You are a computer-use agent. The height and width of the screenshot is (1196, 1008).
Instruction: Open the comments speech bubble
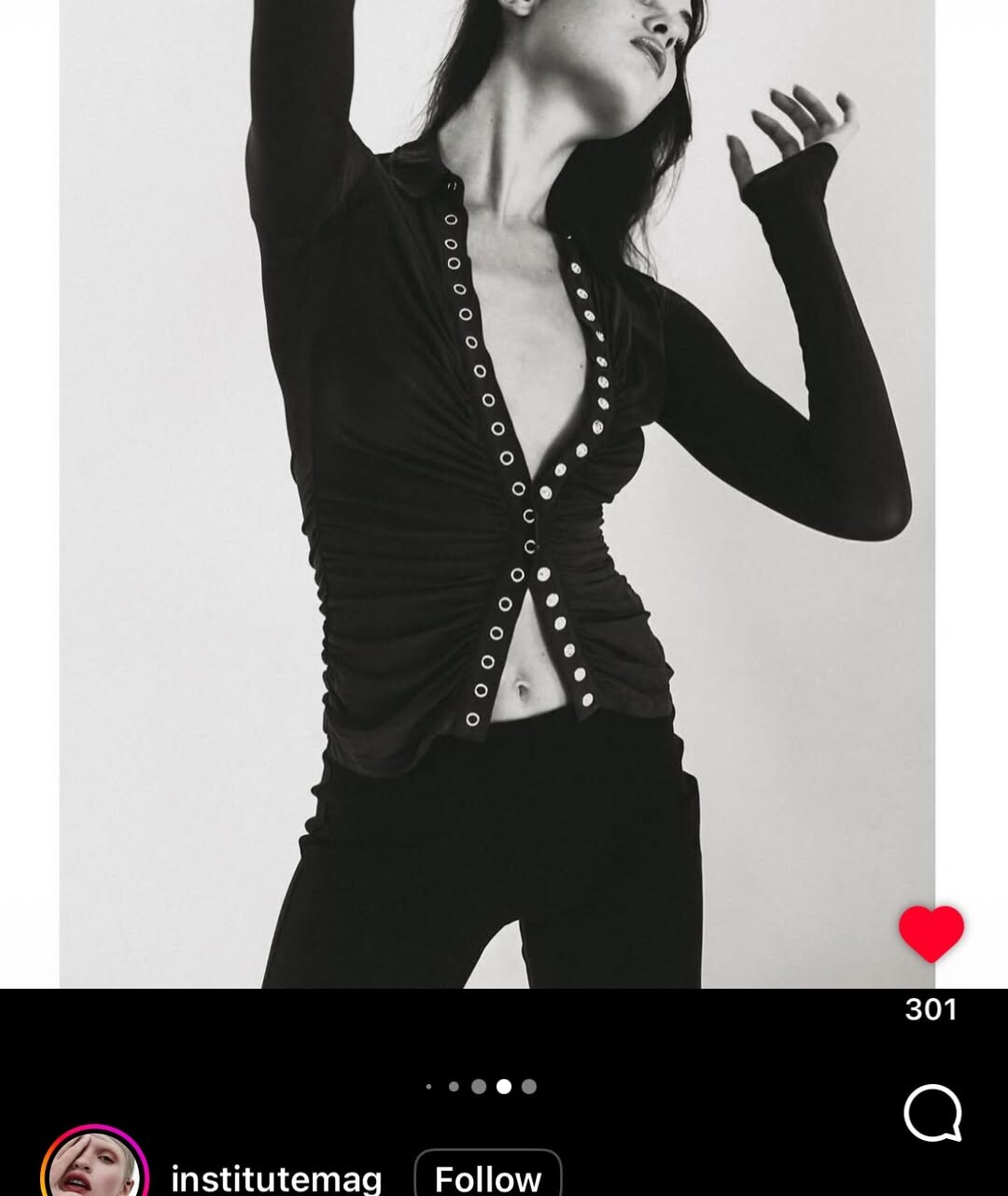point(932,1113)
